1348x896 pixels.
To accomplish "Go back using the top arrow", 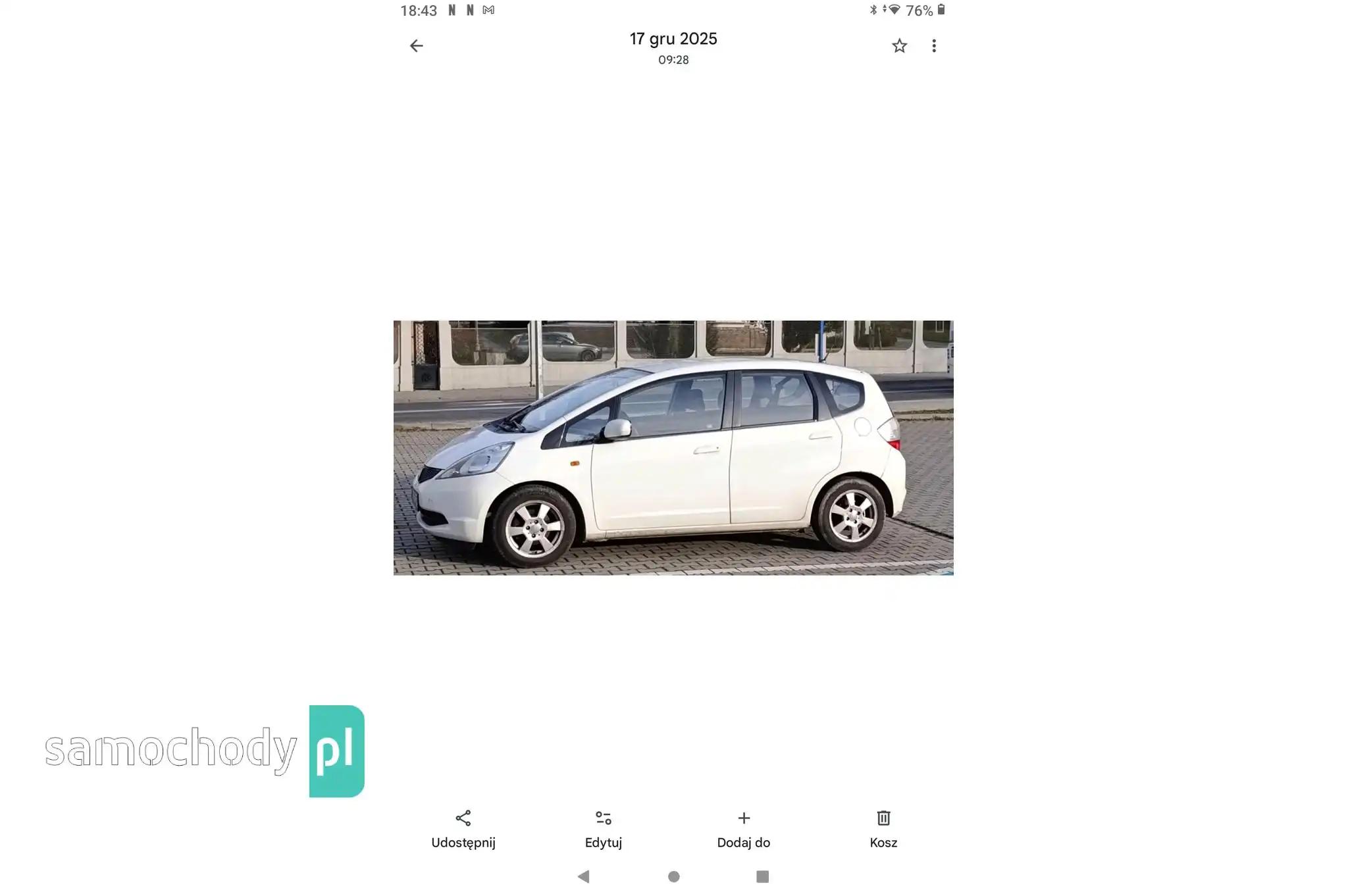I will [x=416, y=46].
